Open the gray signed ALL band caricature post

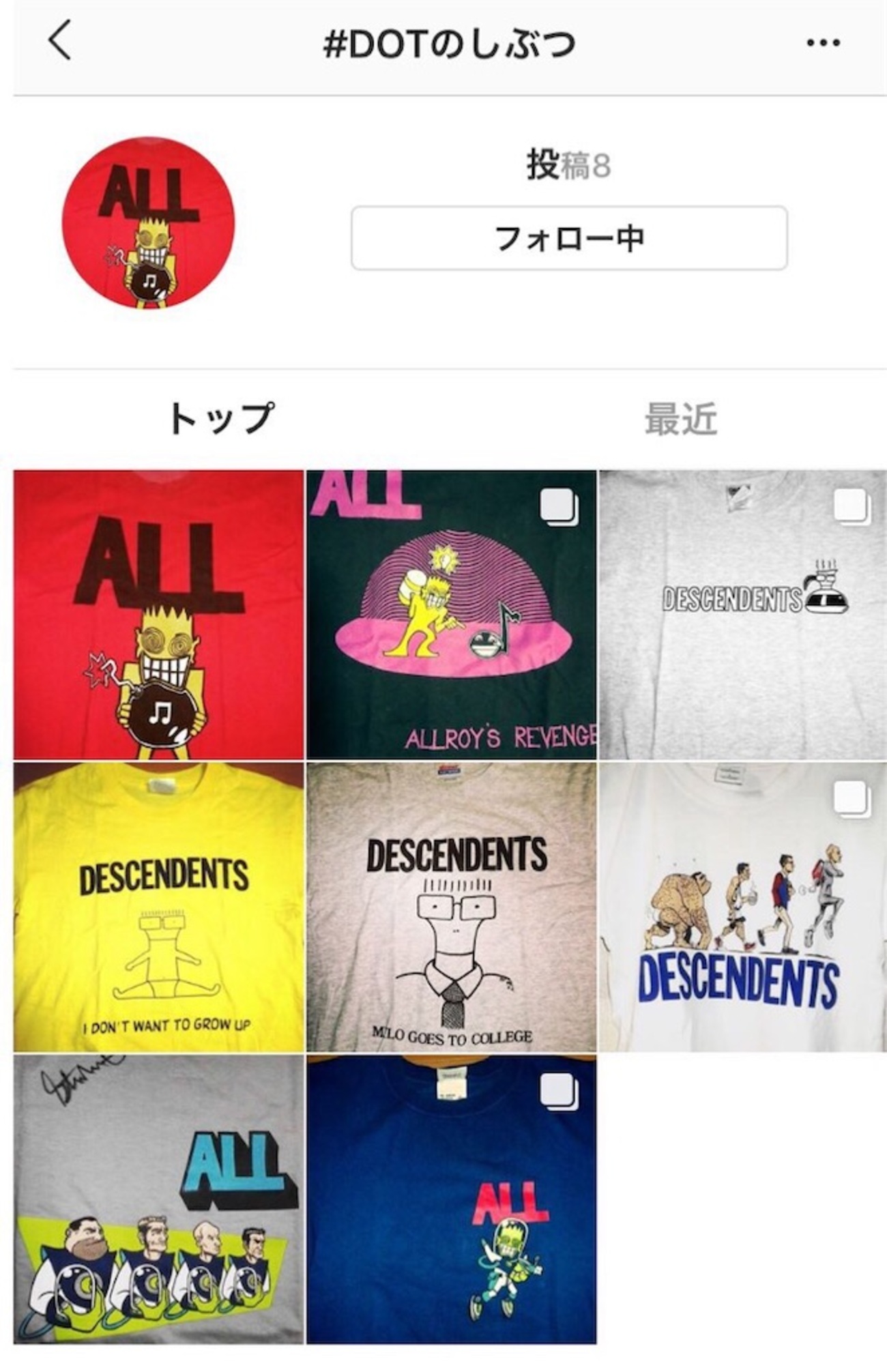click(x=158, y=1199)
